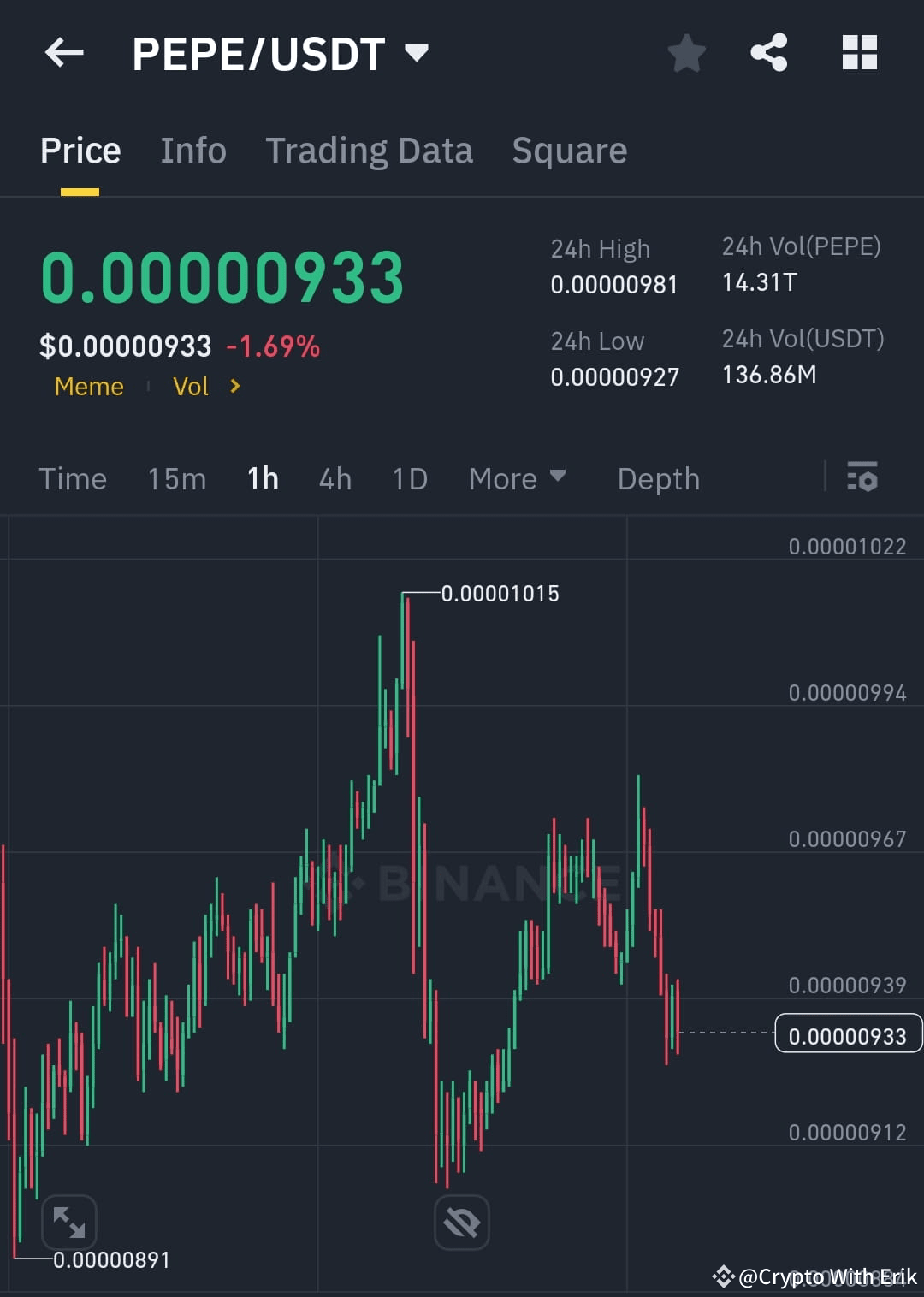Open the Square tab
Screen dimensions: 924x1297
click(x=569, y=150)
